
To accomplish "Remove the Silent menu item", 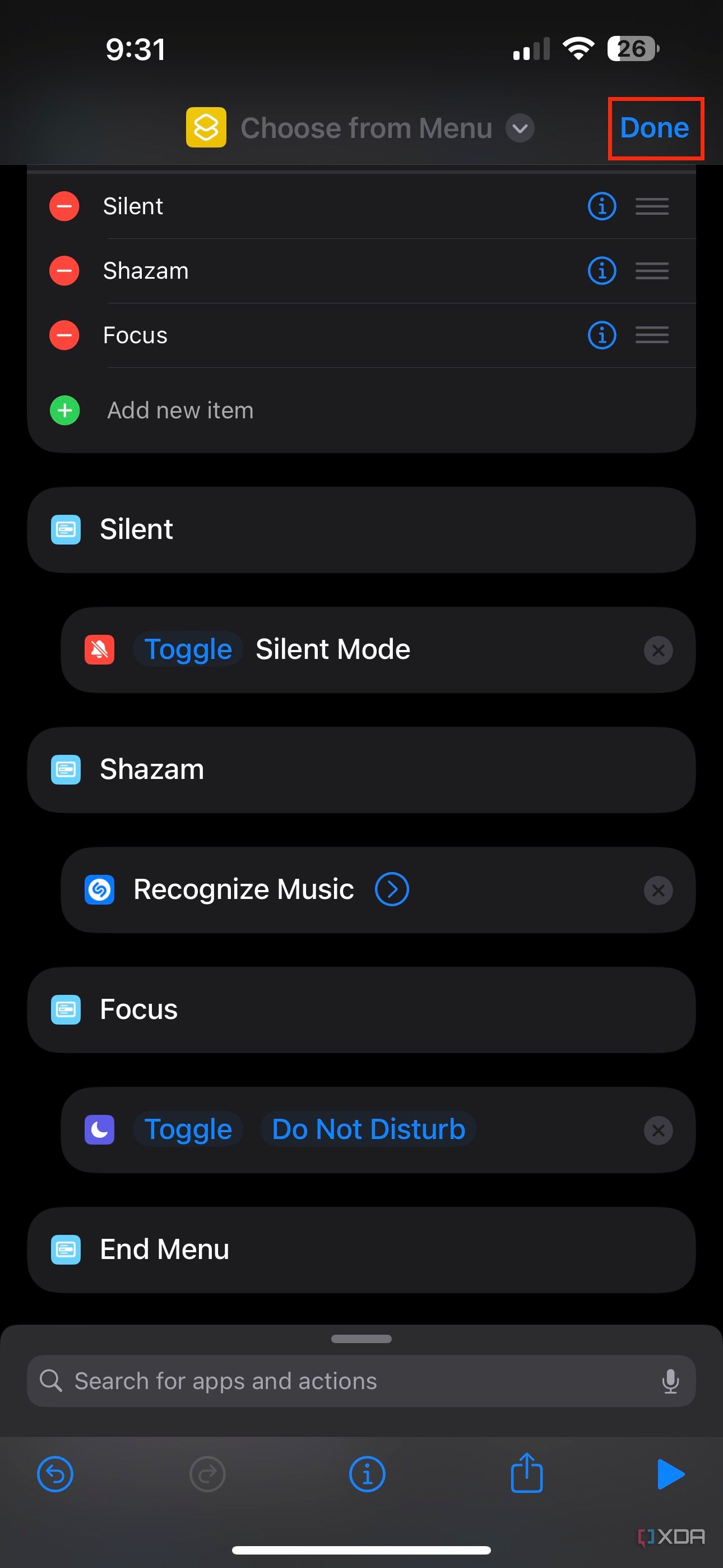I will (64, 206).
